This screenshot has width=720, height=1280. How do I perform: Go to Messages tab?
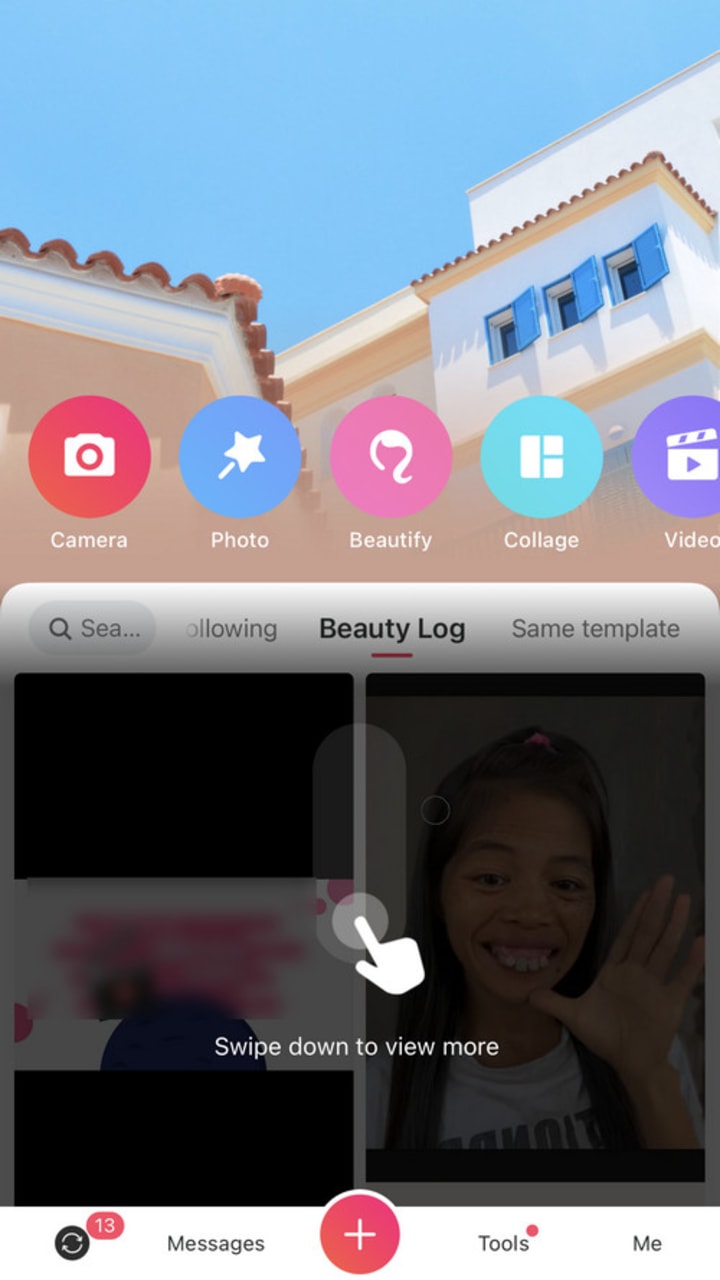(x=216, y=1243)
